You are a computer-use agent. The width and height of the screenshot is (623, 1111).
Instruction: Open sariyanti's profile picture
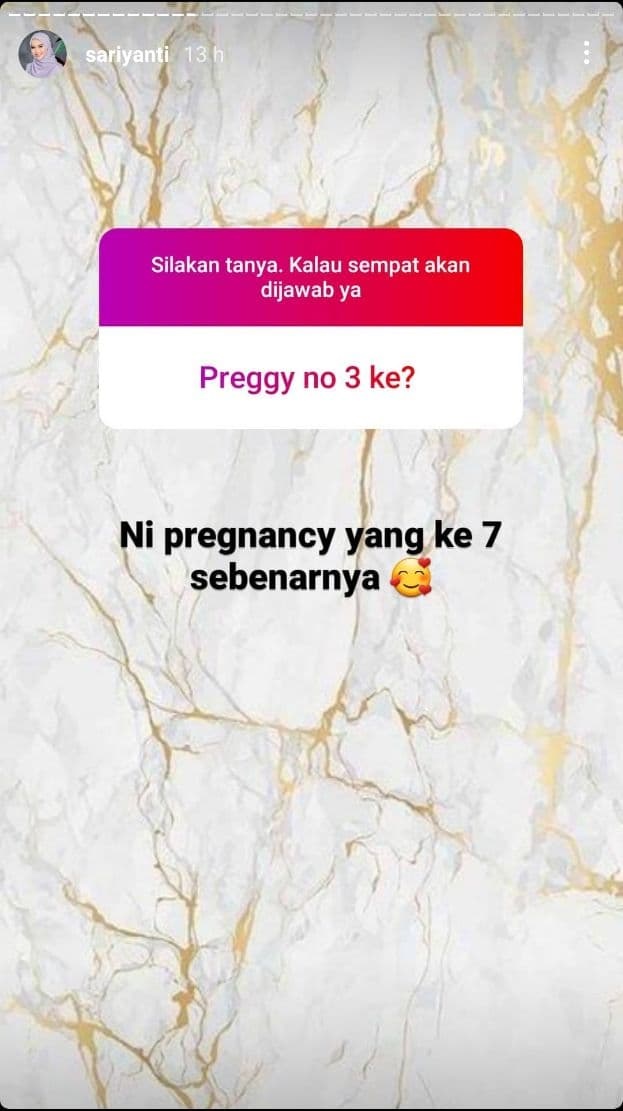click(x=43, y=54)
